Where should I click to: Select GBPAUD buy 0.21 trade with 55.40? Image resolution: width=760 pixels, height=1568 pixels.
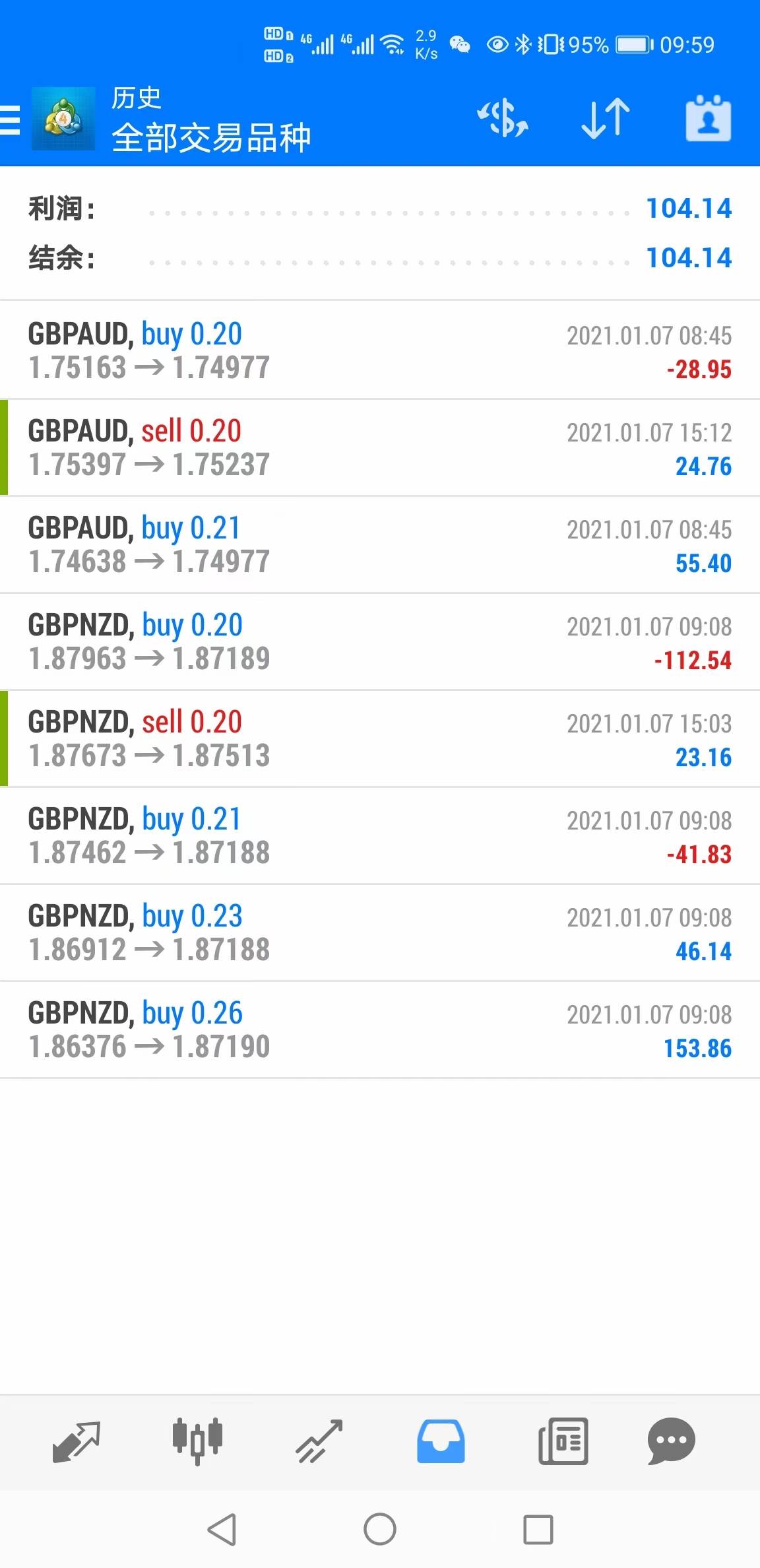click(380, 544)
